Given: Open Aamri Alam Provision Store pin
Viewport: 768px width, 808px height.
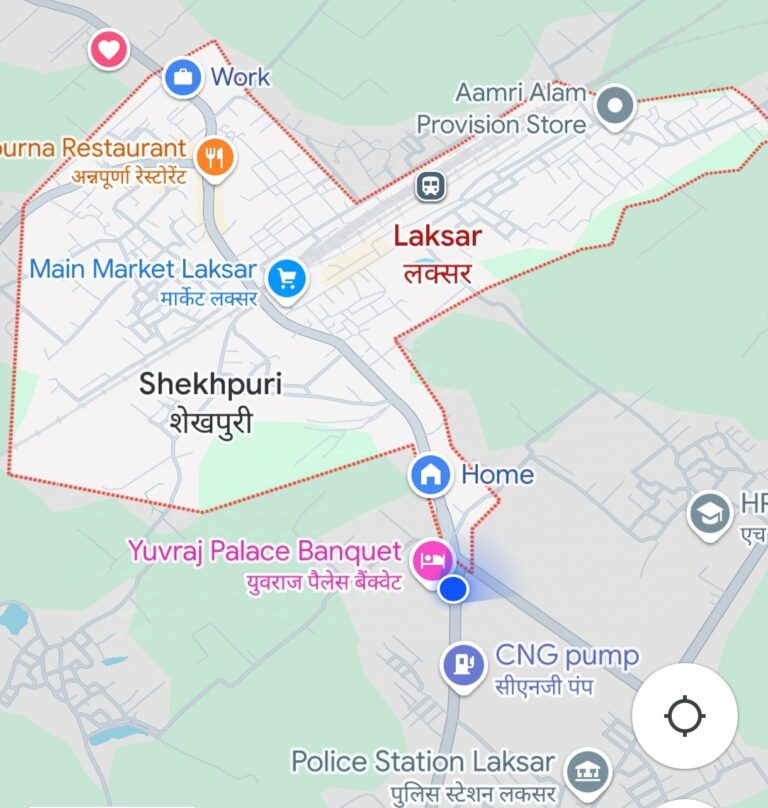Looking at the screenshot, I should tap(615, 104).
